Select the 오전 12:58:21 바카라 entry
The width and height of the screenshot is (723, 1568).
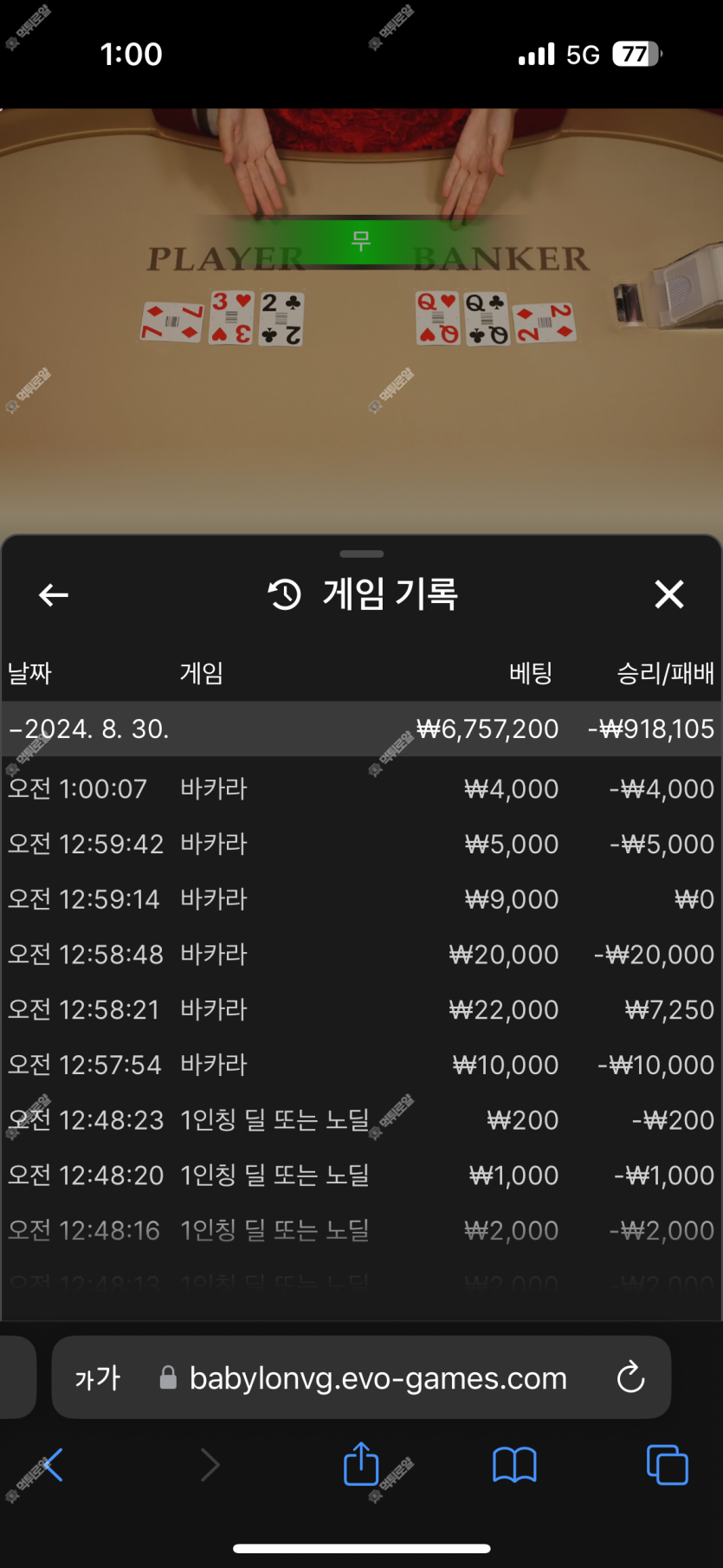361,1010
